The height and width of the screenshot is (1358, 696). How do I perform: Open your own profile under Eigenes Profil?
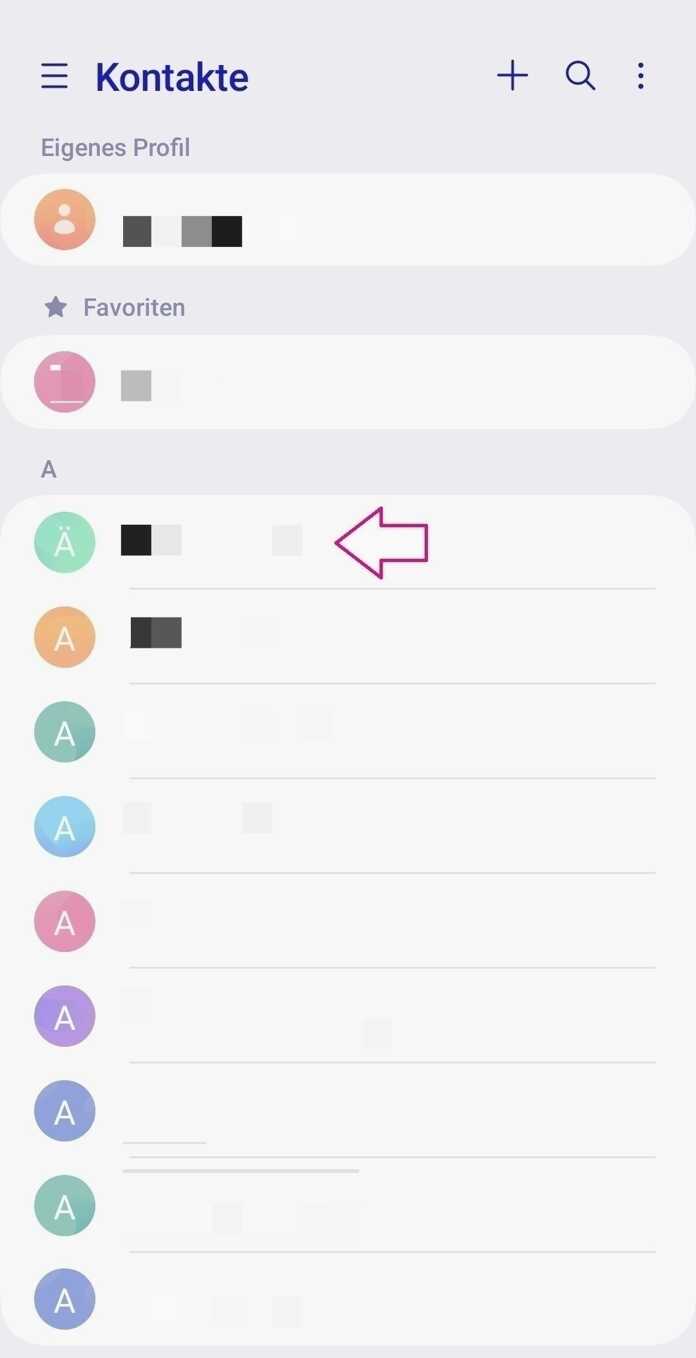(348, 220)
